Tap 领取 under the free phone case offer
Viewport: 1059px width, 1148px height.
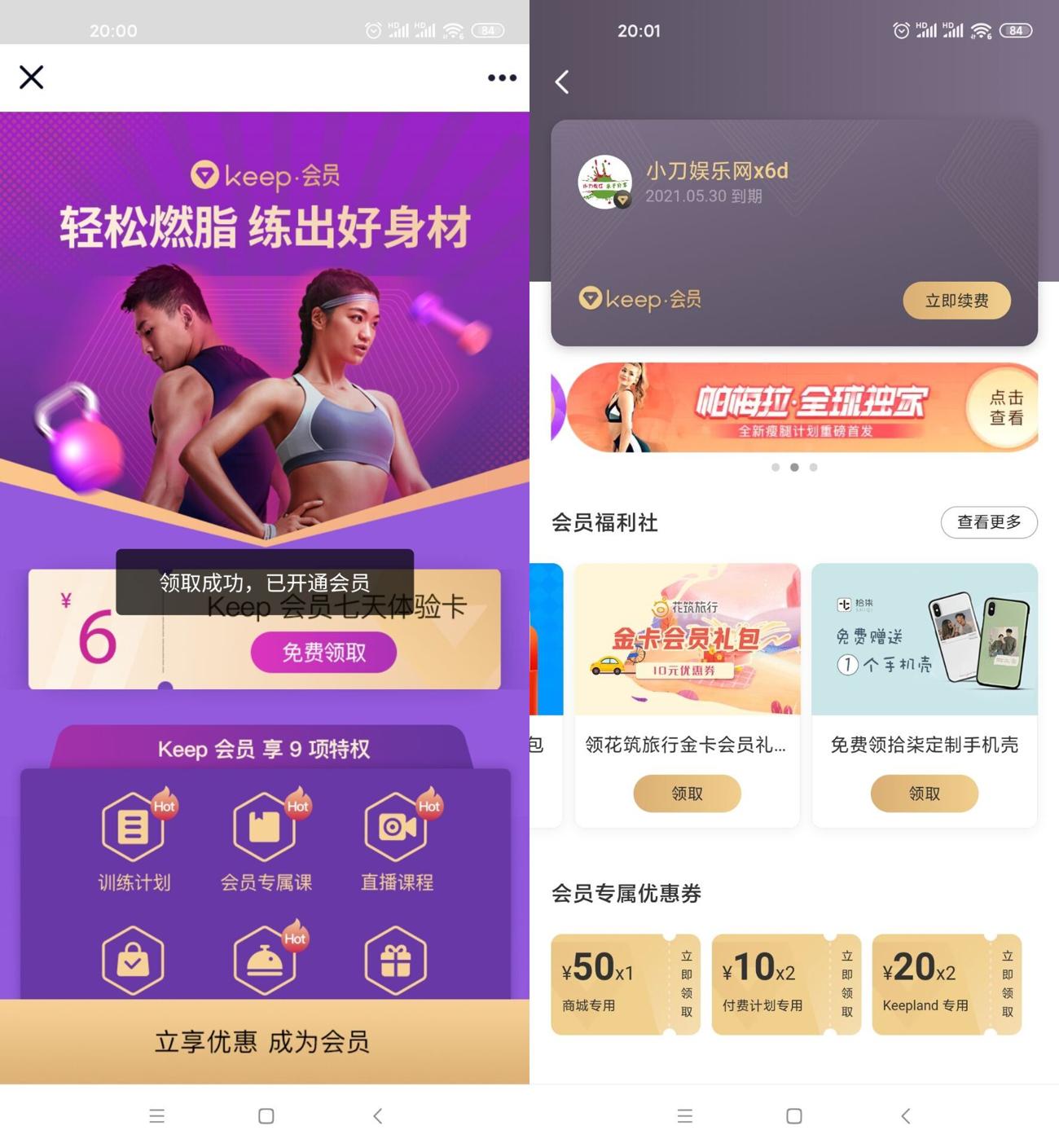point(925,794)
